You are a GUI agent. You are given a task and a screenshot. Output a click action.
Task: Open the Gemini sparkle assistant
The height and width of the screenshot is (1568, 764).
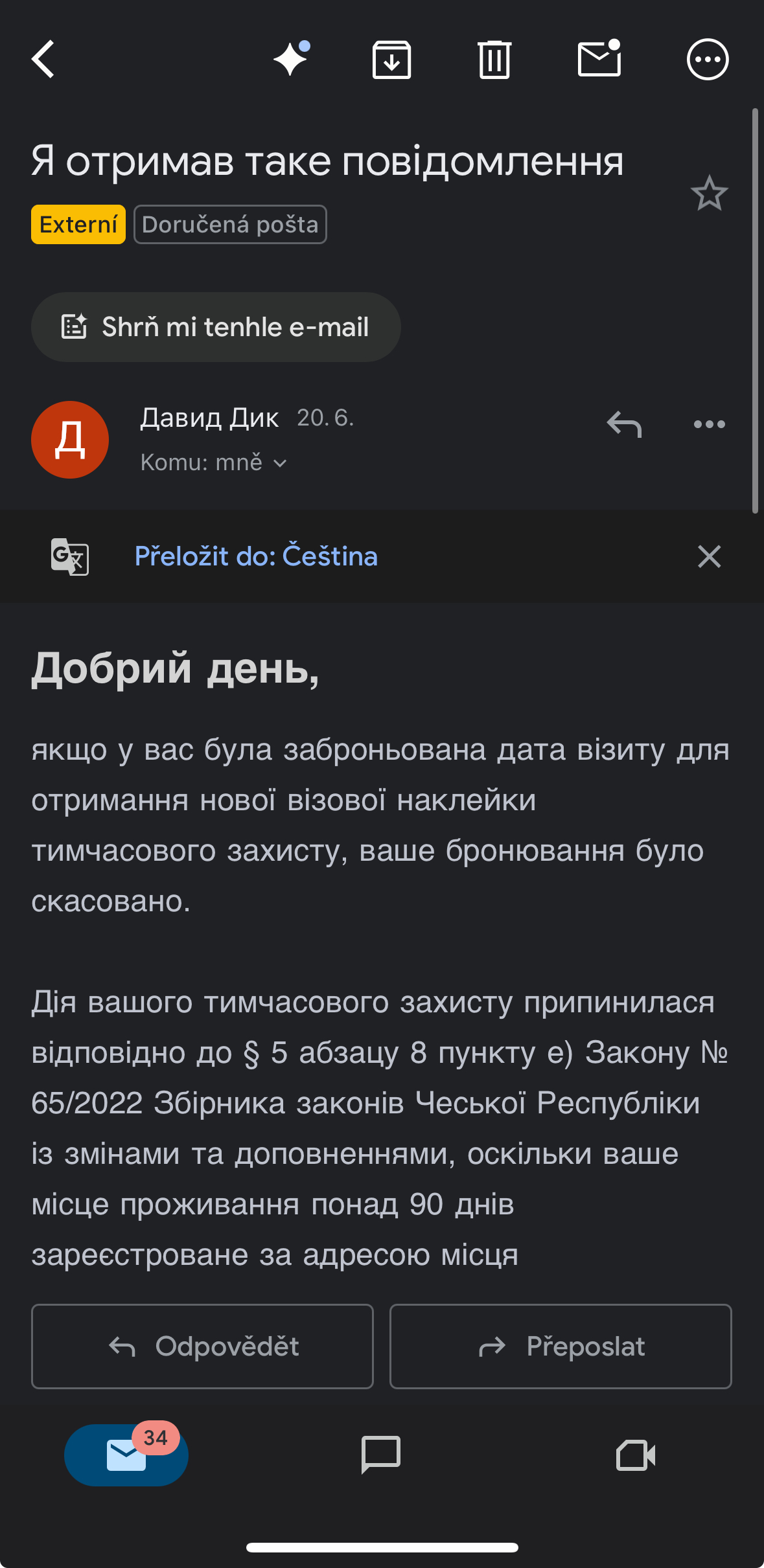pos(291,60)
